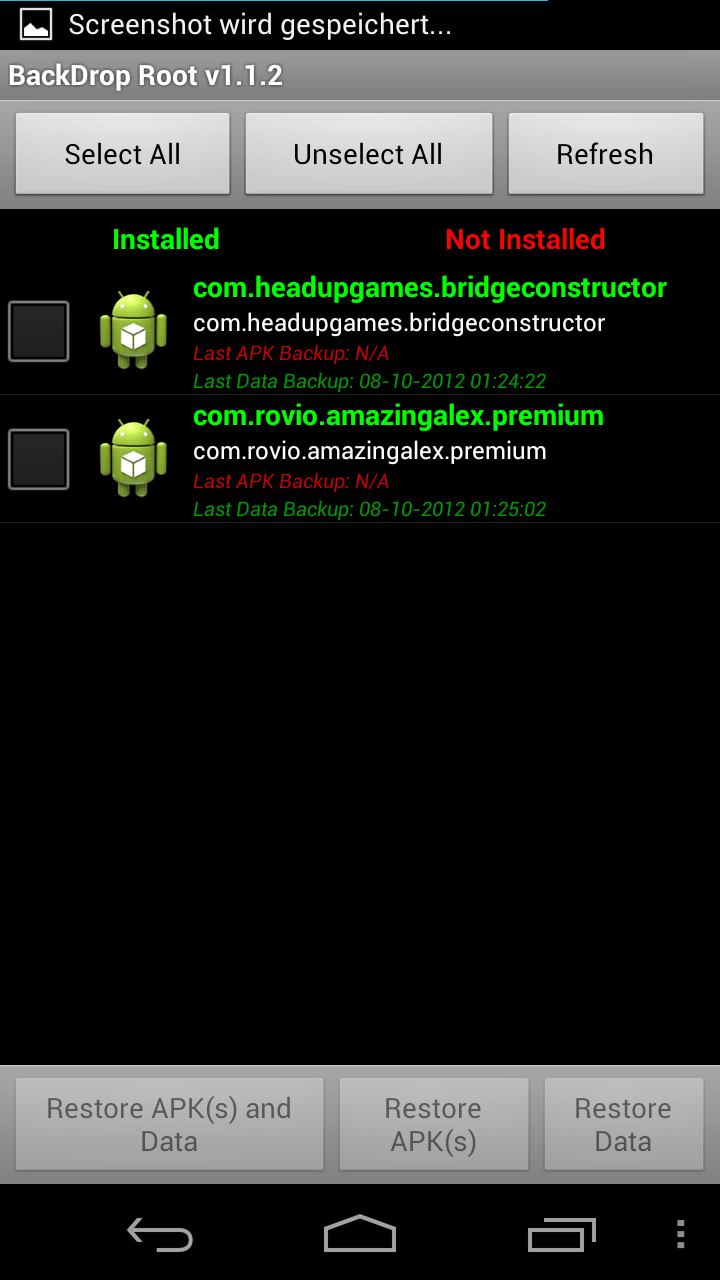Check the box for com.headupgames.bridgeconstructor

click(39, 331)
